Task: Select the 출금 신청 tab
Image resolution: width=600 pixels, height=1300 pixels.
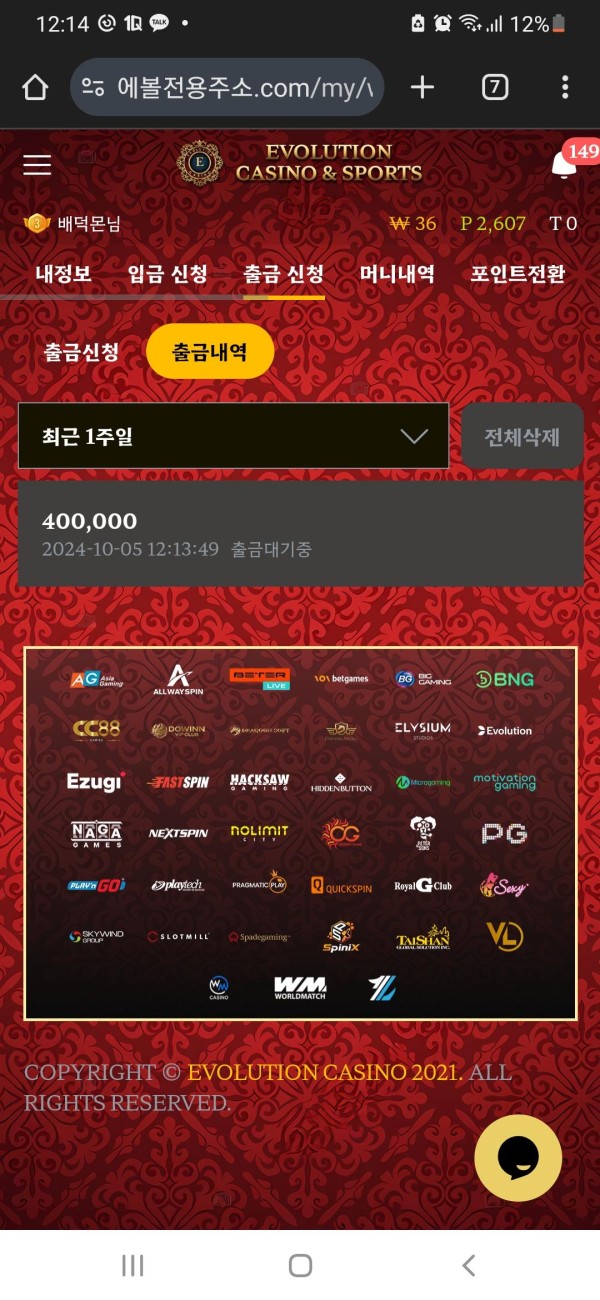Action: (284, 274)
